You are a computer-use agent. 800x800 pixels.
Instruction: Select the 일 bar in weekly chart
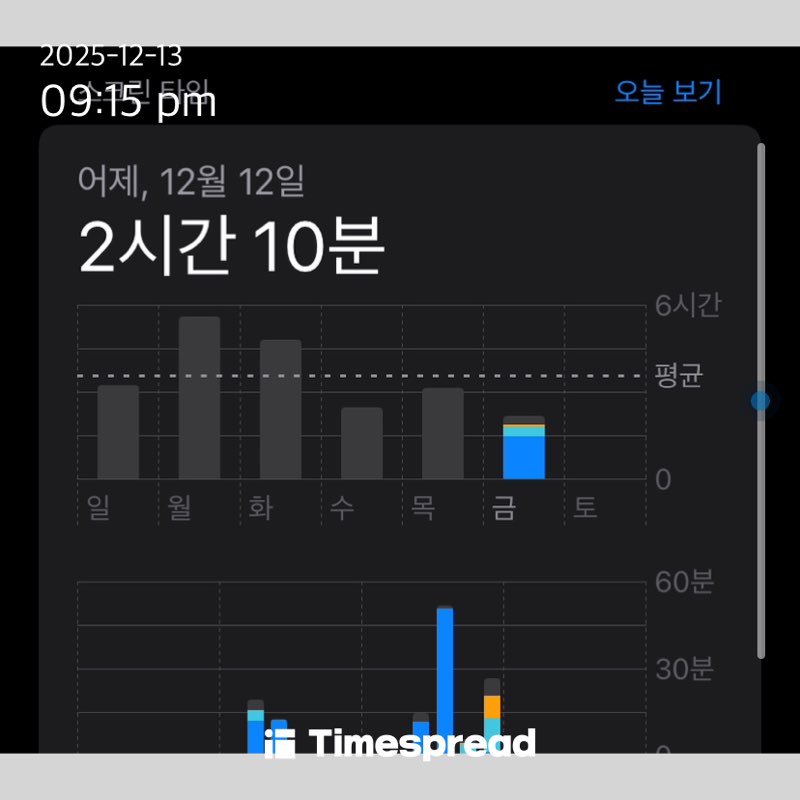(118, 432)
